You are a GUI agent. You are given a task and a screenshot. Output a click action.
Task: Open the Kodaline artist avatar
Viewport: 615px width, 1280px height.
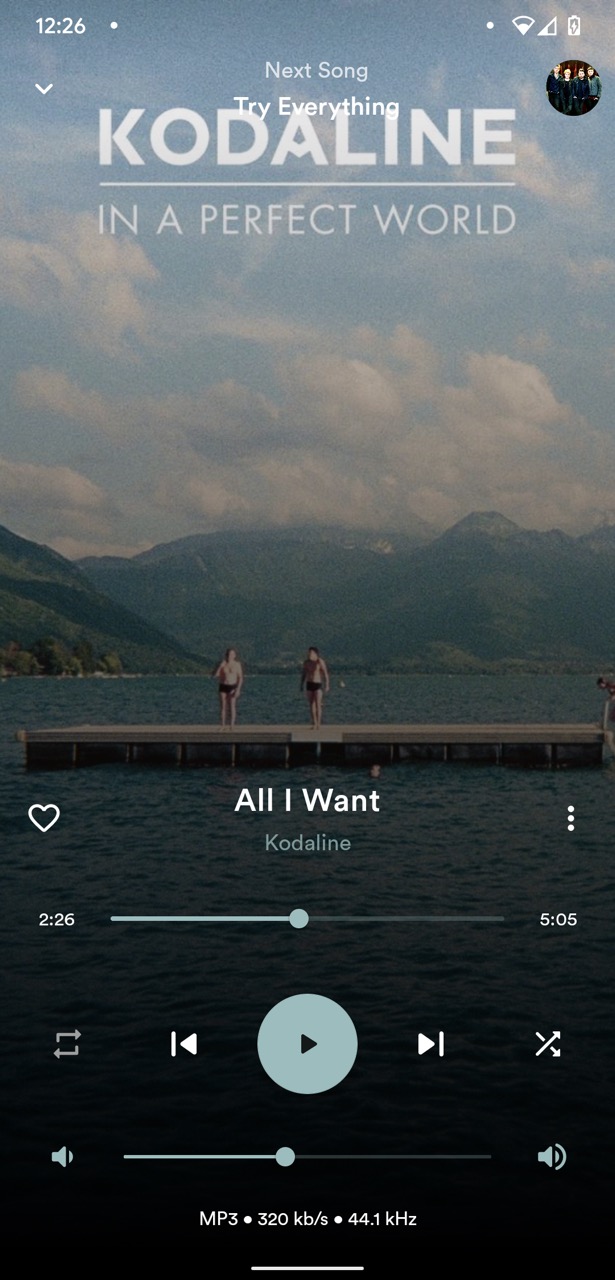pos(573,88)
